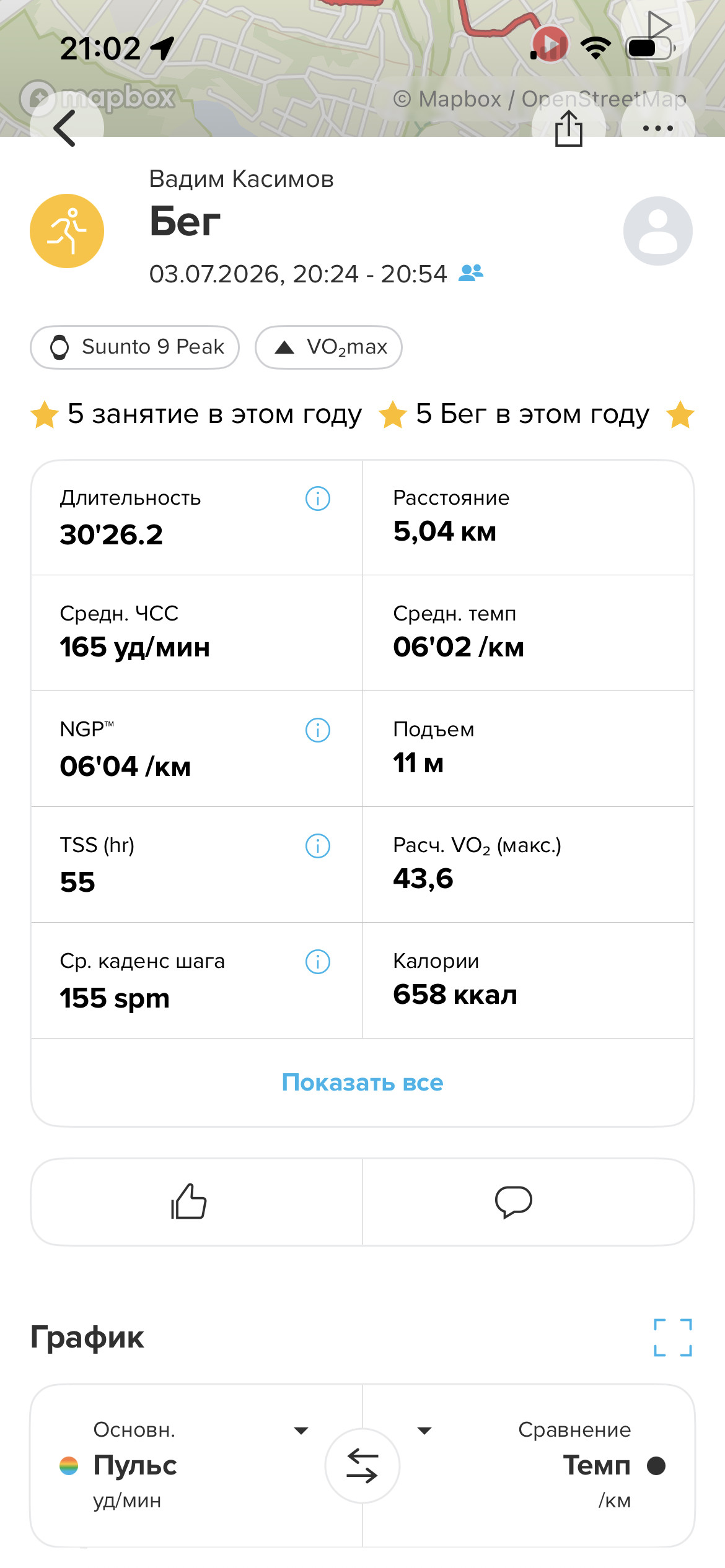The width and height of the screenshot is (725, 1568).
Task: Expand all stats with Показать все
Action: 362,1082
